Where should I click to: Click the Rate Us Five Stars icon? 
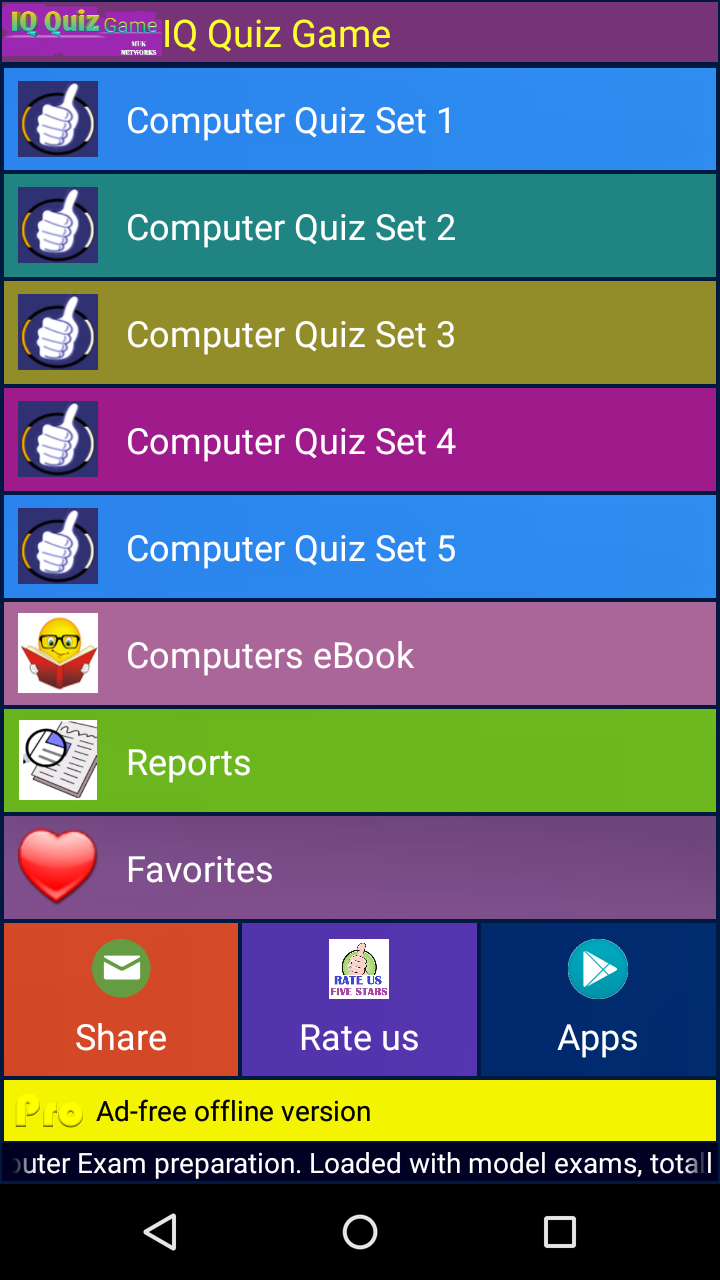tap(359, 968)
